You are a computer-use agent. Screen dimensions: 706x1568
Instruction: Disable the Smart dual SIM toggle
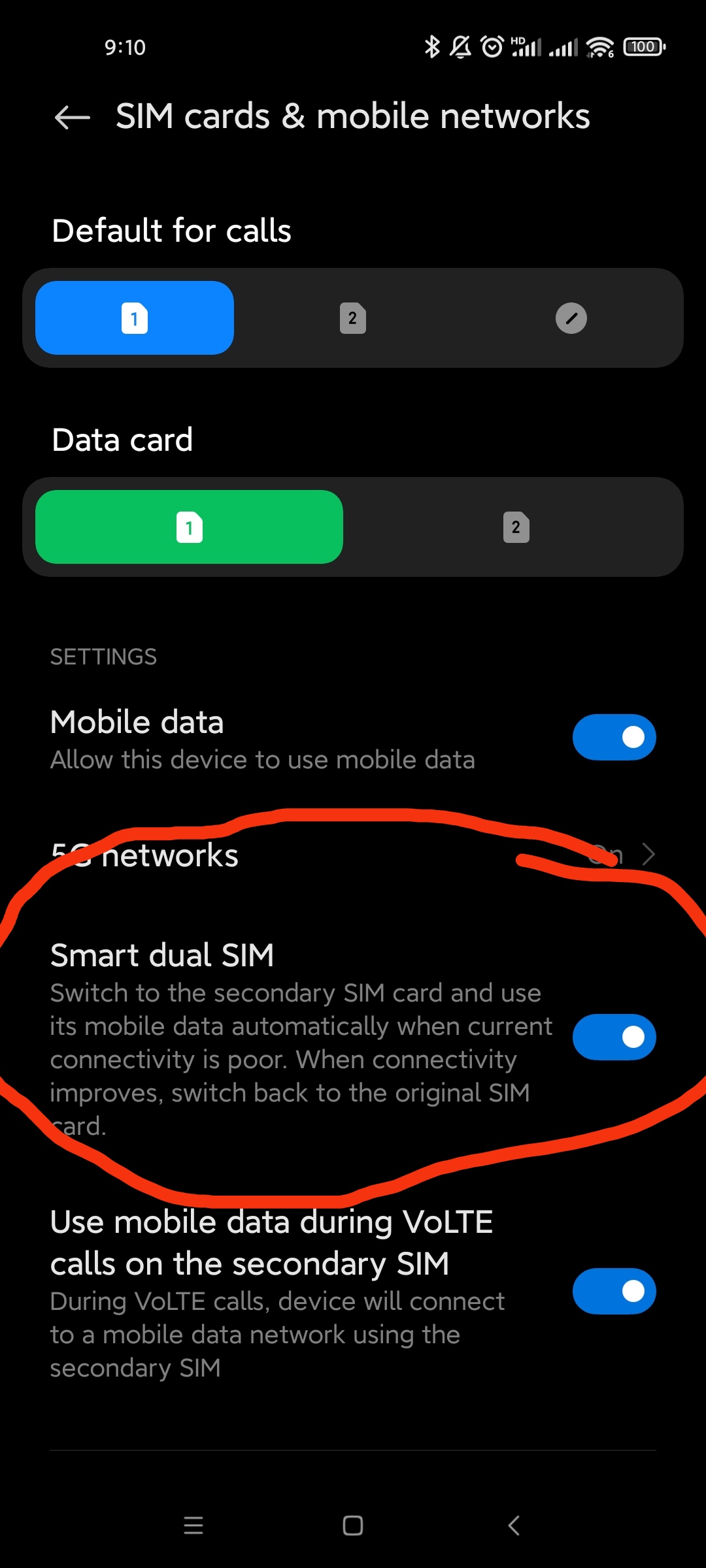click(x=614, y=1037)
